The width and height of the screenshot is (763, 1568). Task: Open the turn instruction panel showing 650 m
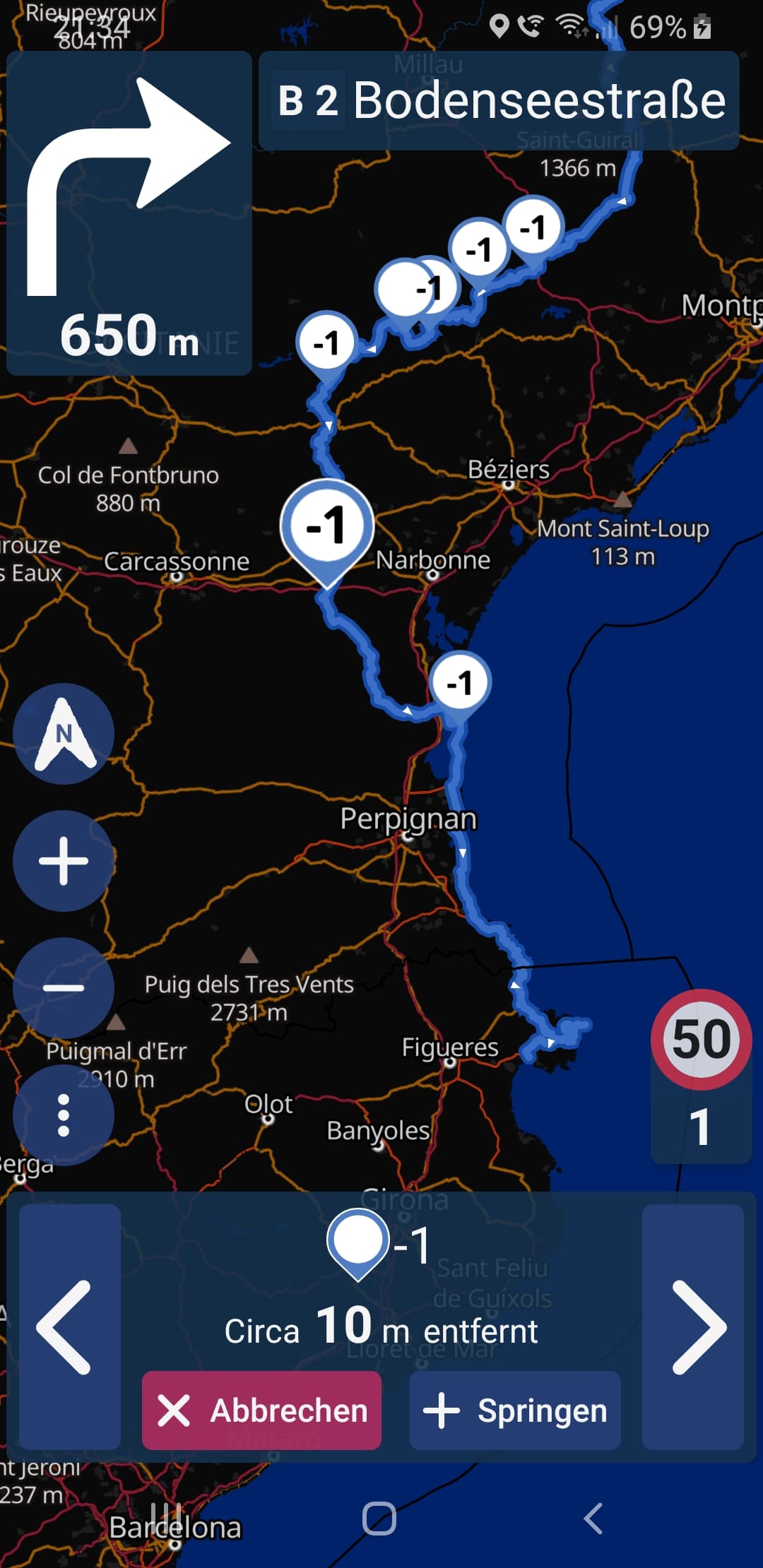pos(129,213)
